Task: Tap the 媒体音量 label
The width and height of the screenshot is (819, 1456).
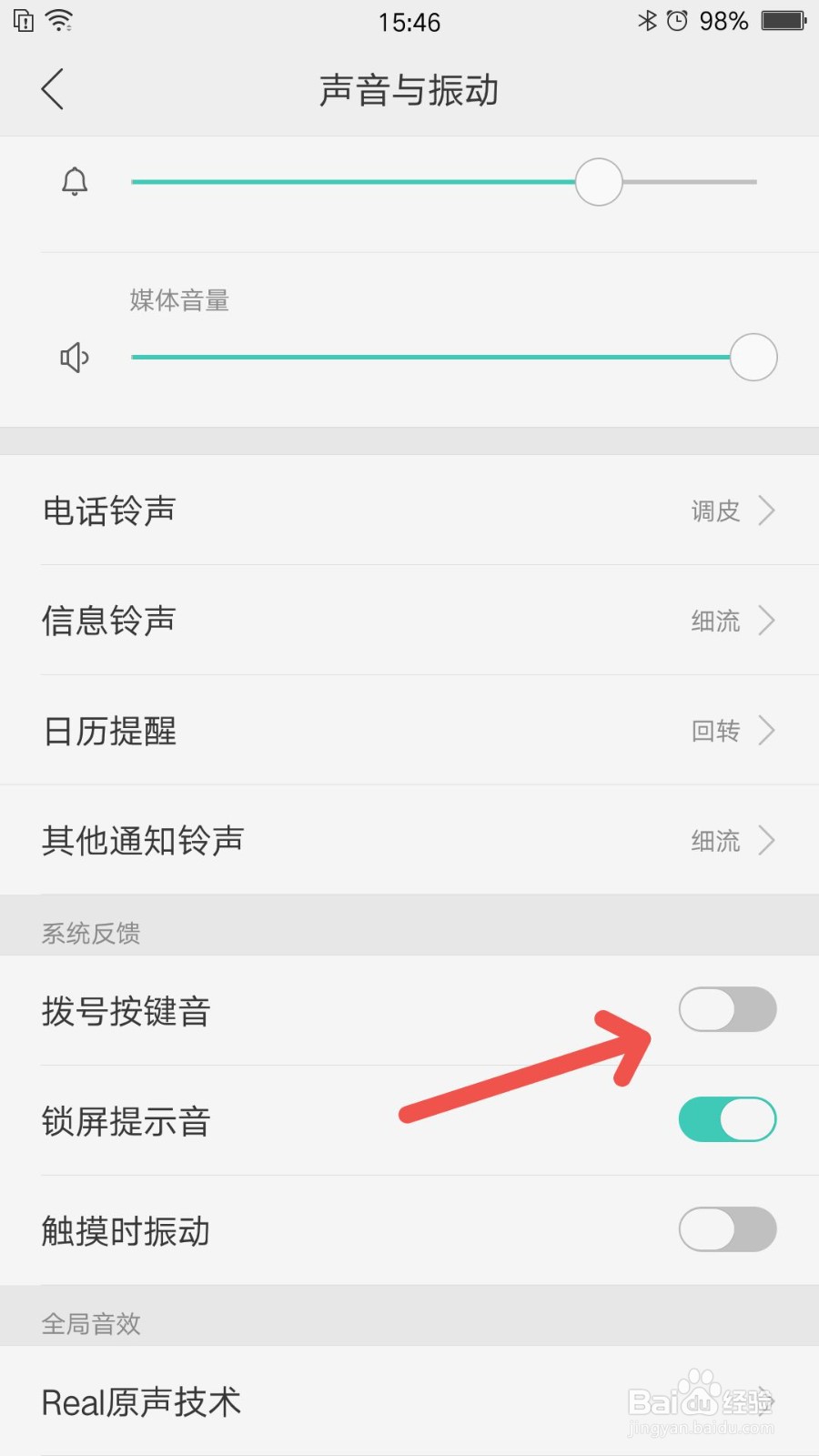Action: click(179, 300)
